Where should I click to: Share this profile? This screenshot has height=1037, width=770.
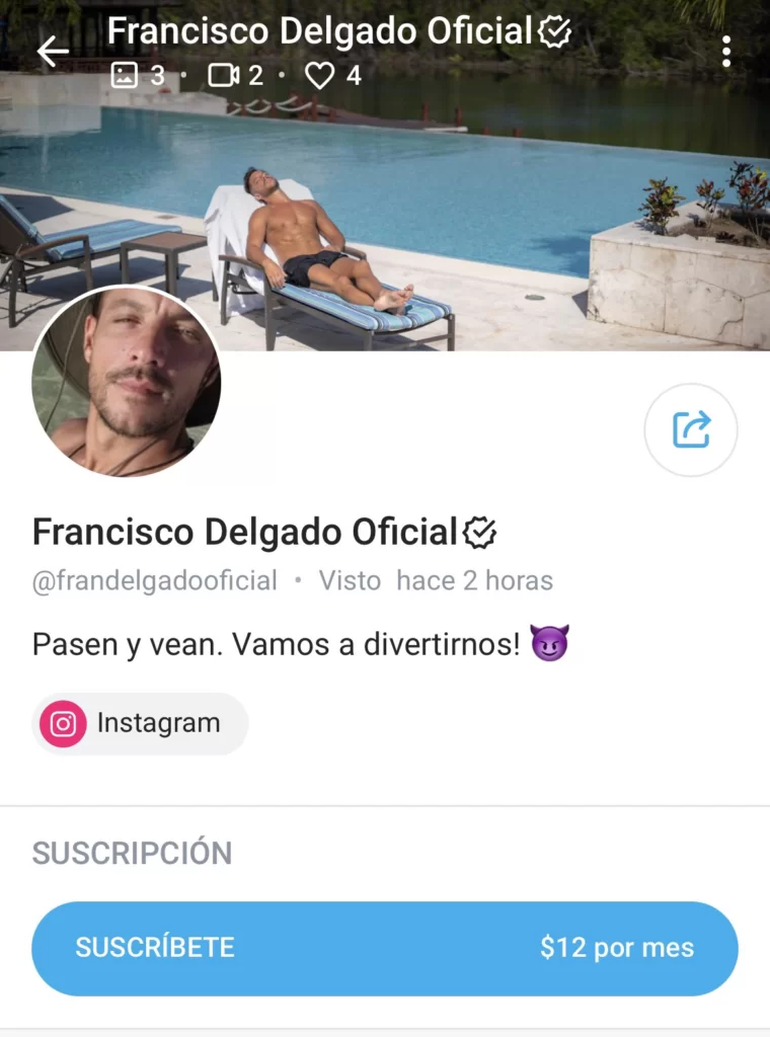click(x=691, y=430)
